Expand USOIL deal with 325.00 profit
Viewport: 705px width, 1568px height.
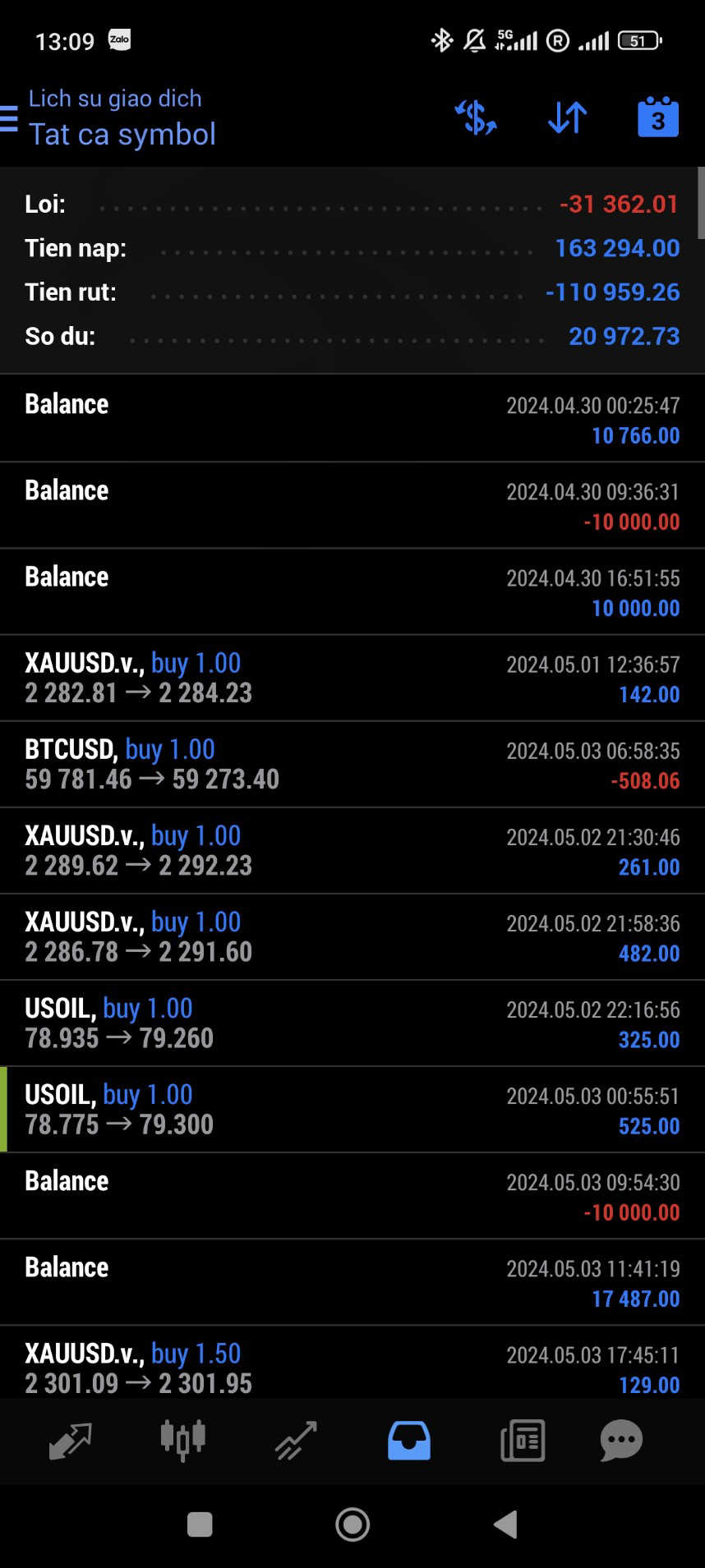[x=352, y=1023]
